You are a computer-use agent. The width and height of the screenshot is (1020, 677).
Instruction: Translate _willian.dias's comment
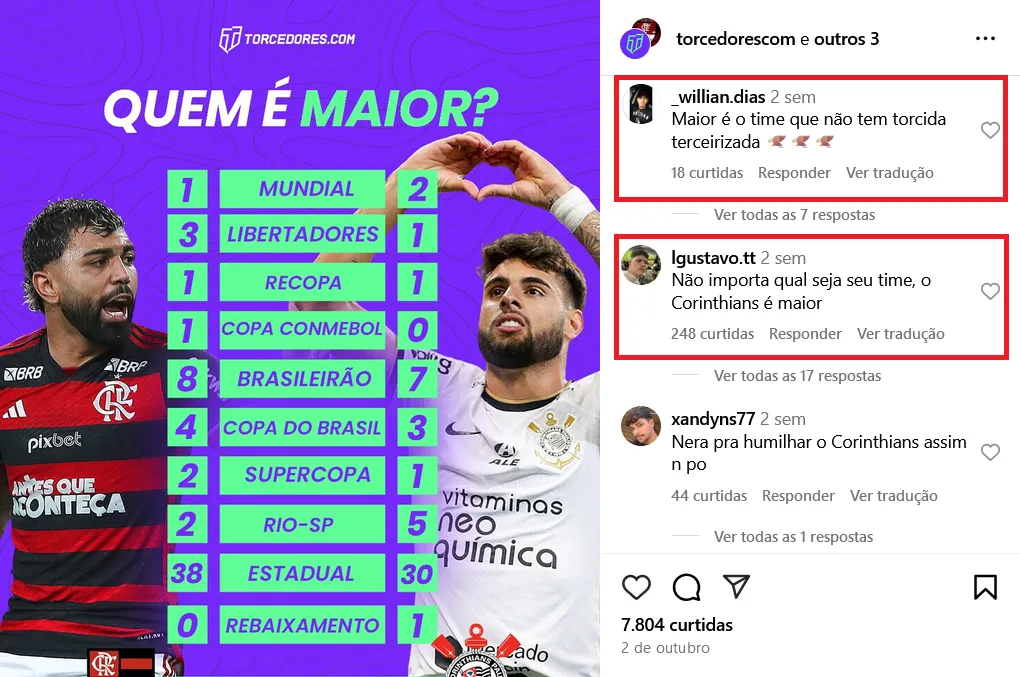tap(889, 173)
